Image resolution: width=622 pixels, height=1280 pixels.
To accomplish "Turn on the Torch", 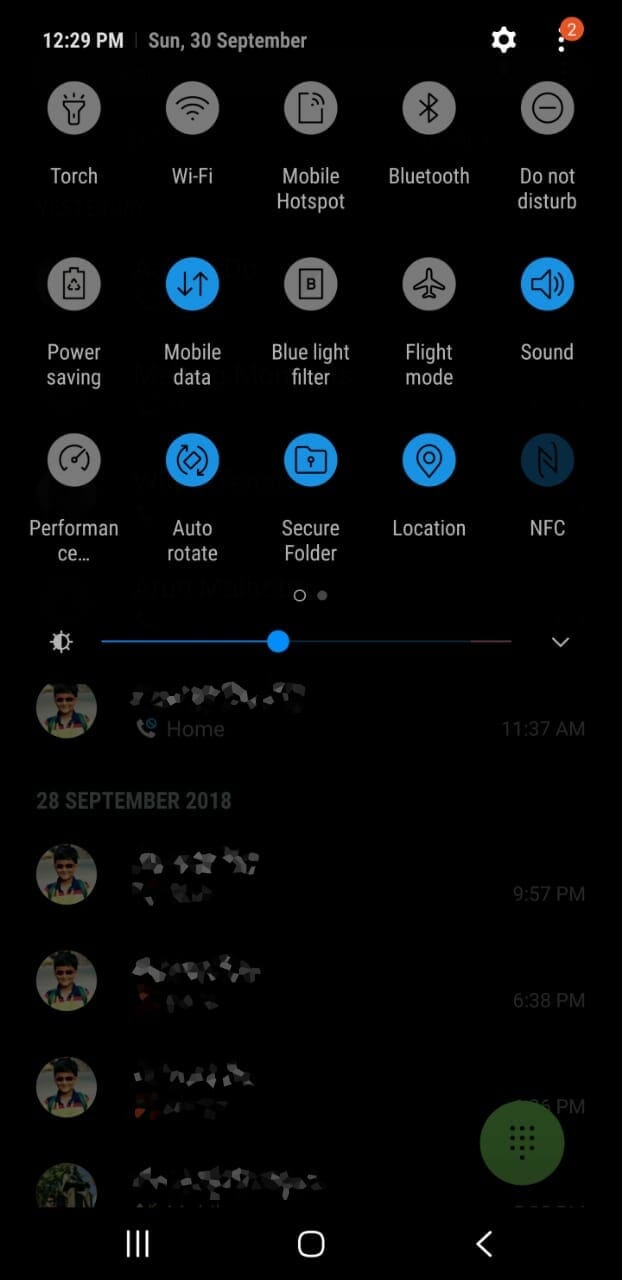I will point(74,108).
